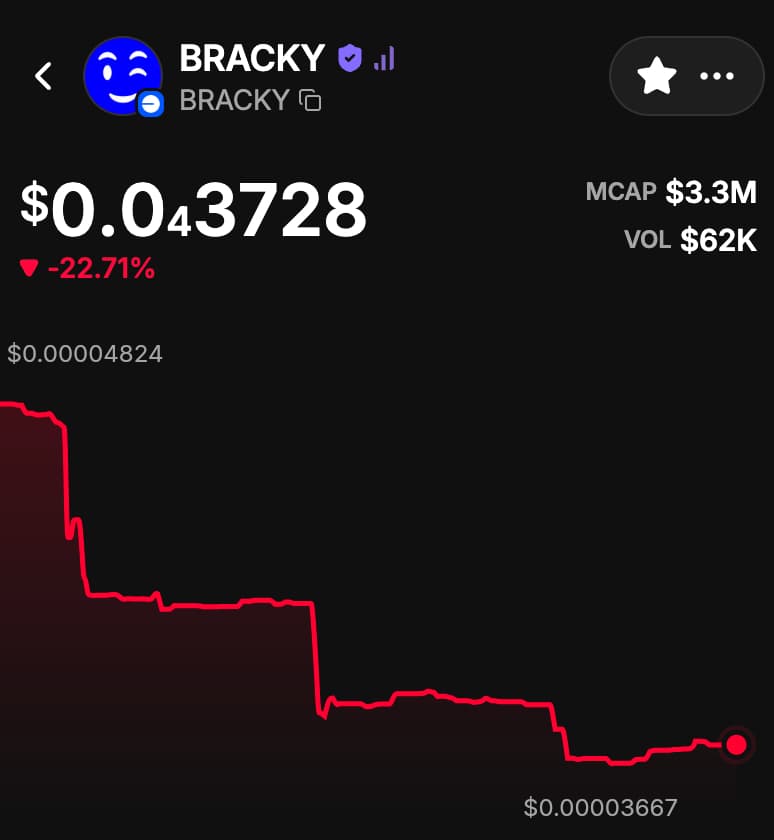Copy the BRACKY token address
The image size is (774, 840).
coord(310,100)
